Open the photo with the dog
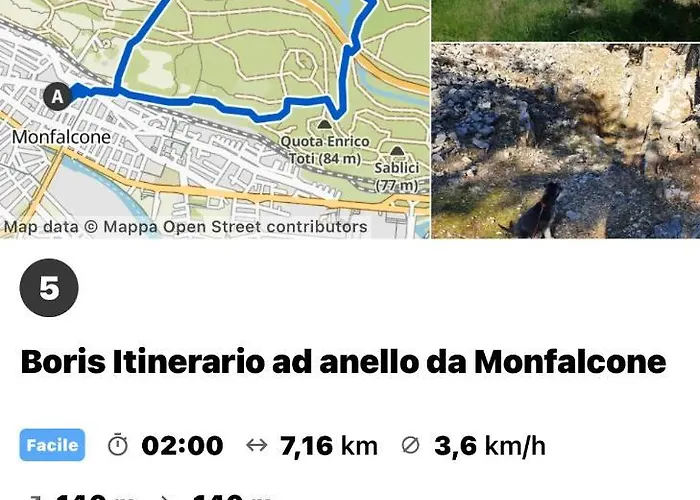Viewport: 700px width, 500px height. click(565, 140)
